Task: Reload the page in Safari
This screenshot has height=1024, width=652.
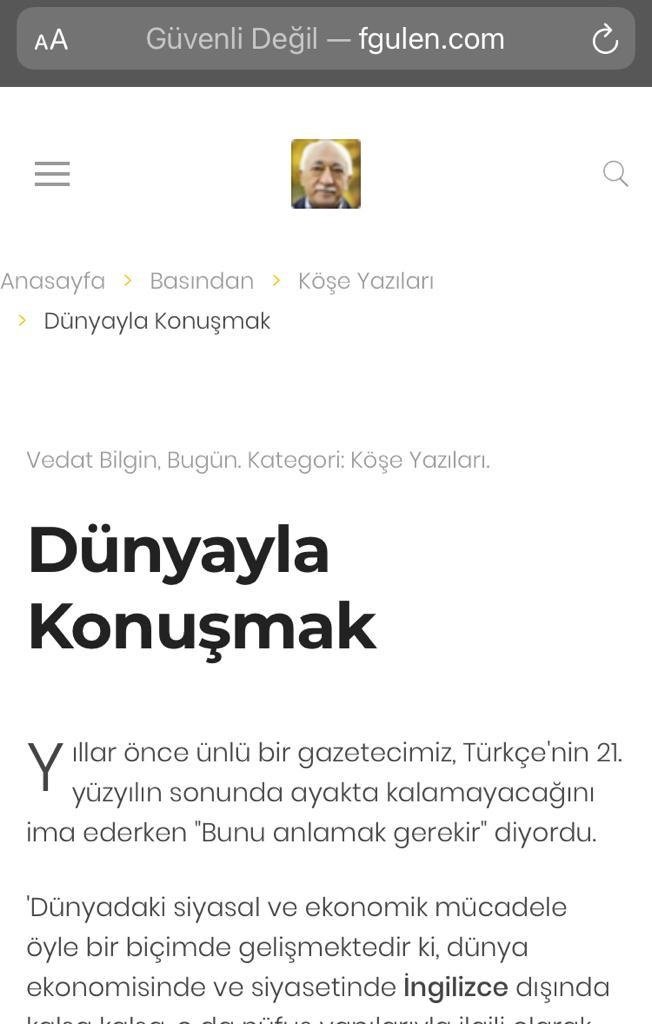Action: 605,40
